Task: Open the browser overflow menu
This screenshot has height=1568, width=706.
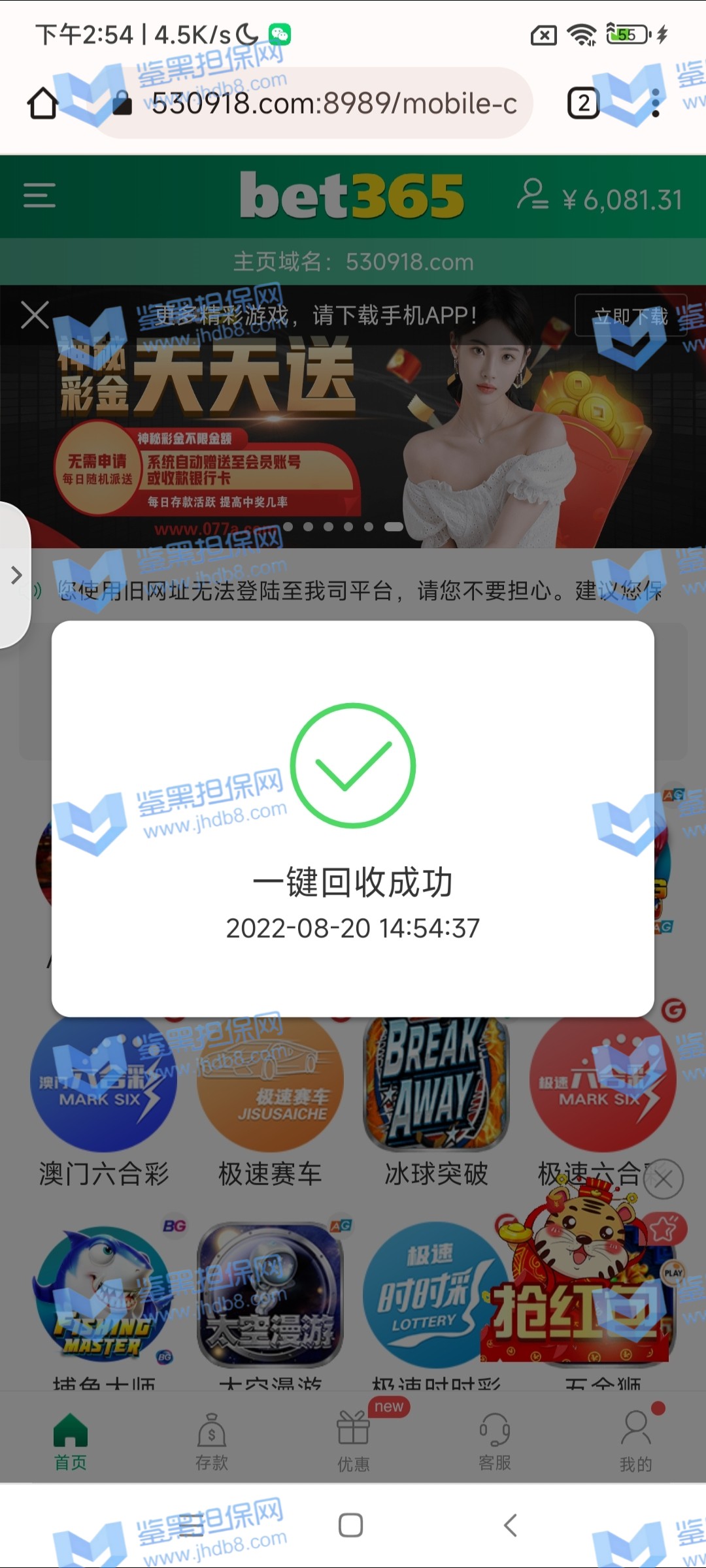Action: click(x=656, y=103)
